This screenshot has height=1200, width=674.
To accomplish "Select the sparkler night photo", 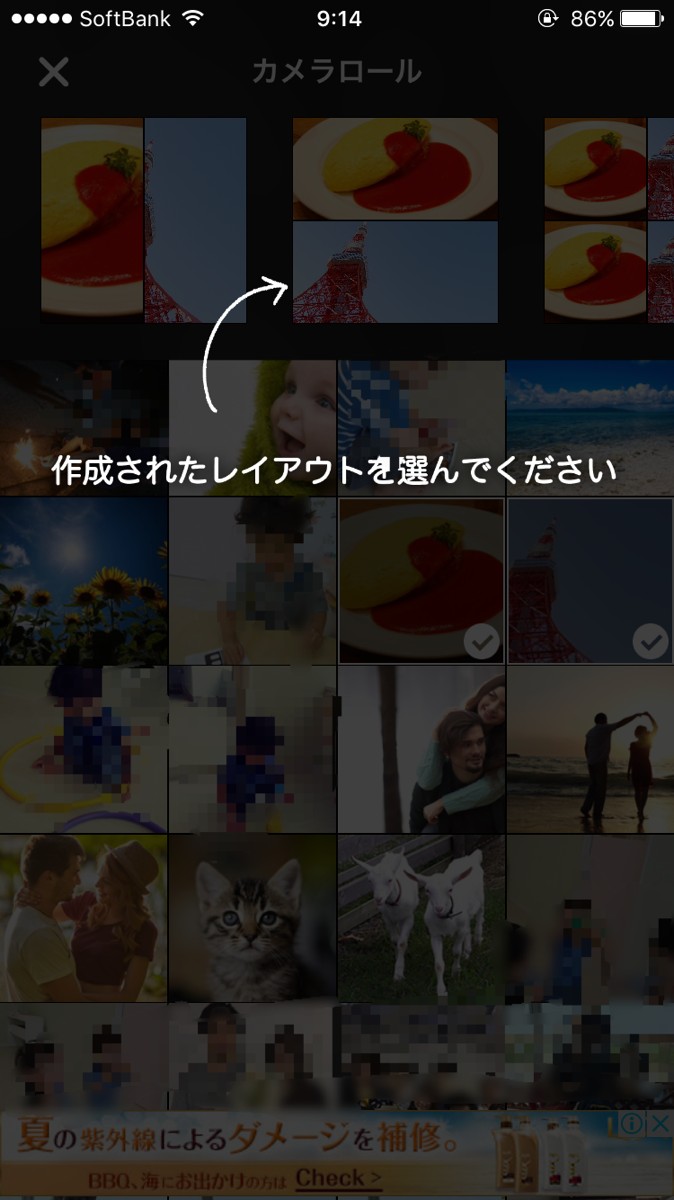I will [x=83, y=429].
